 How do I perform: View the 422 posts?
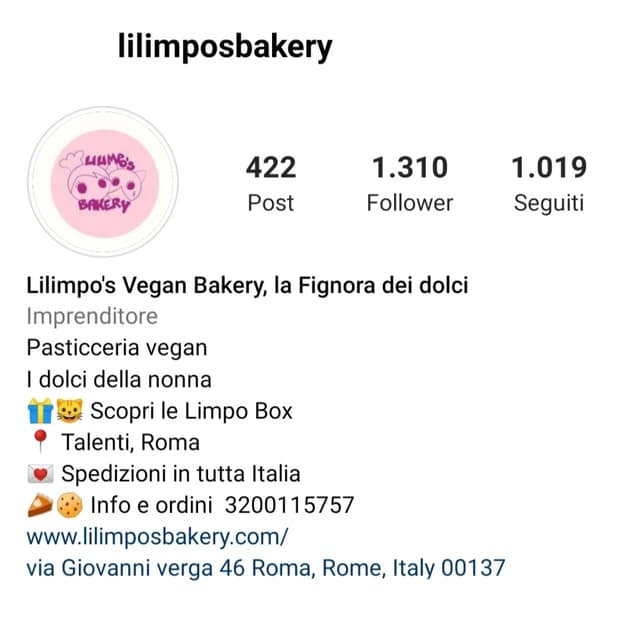point(271,183)
